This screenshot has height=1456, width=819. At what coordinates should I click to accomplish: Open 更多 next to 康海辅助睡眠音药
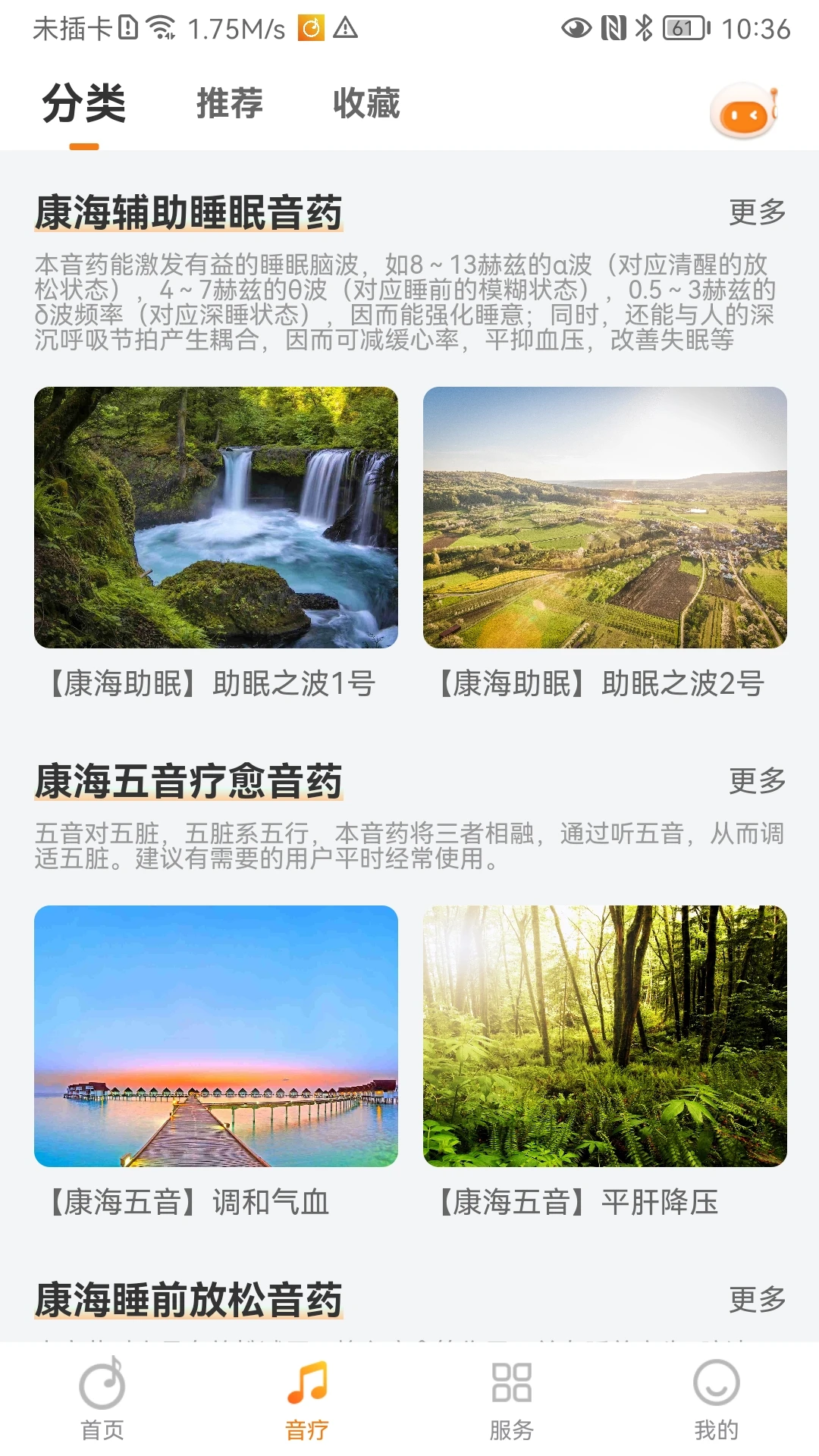coord(757,214)
